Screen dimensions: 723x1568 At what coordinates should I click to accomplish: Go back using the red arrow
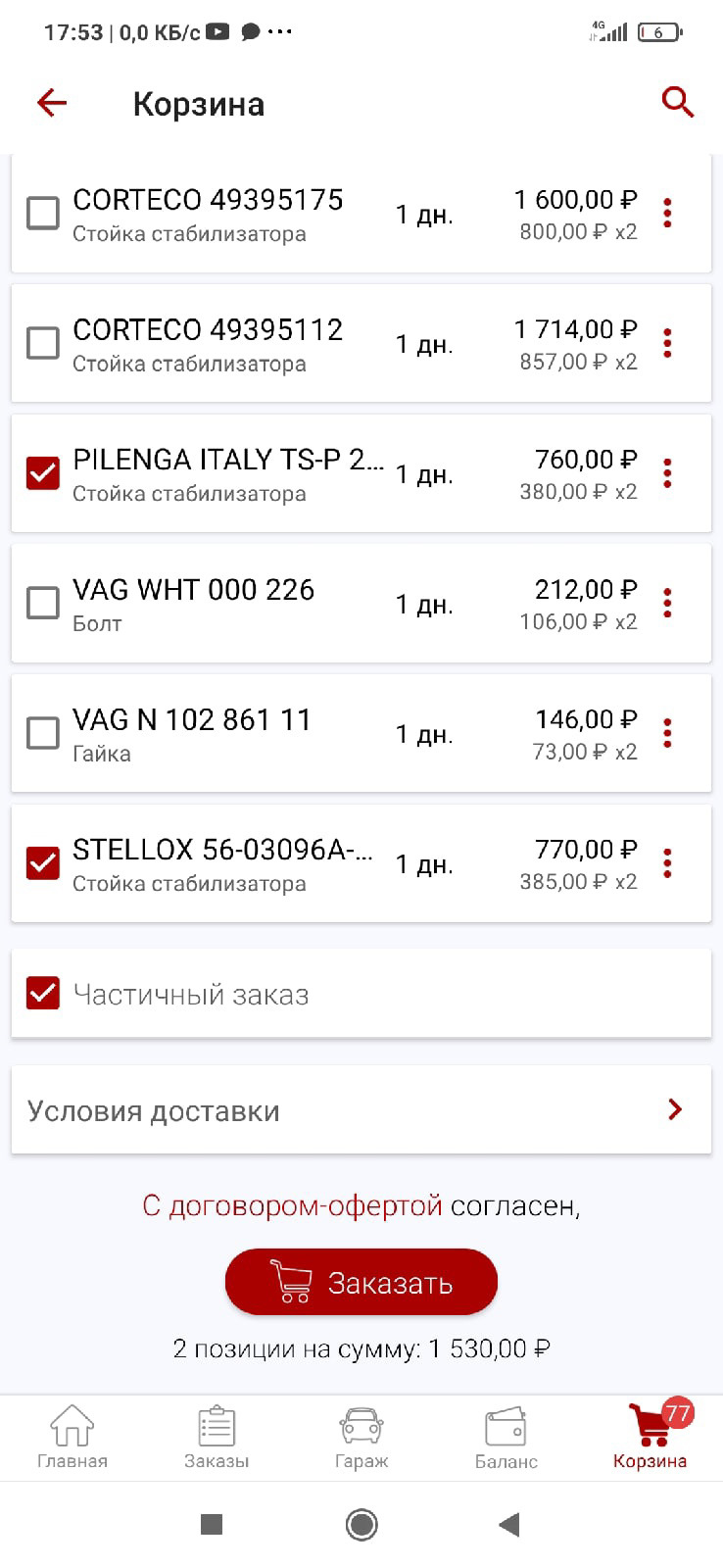(52, 102)
